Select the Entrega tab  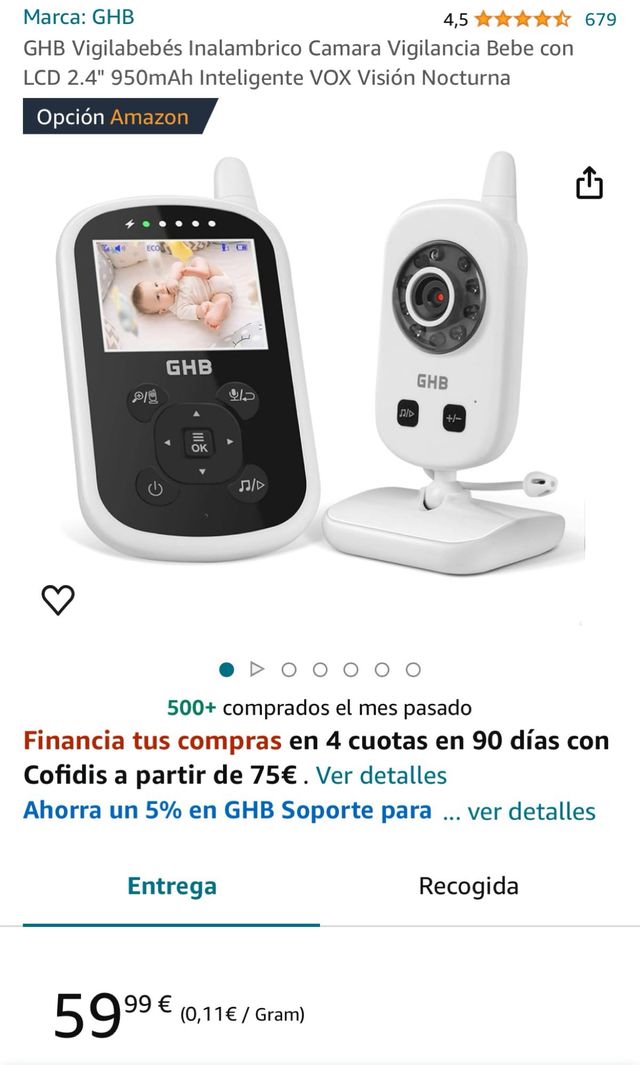171,886
